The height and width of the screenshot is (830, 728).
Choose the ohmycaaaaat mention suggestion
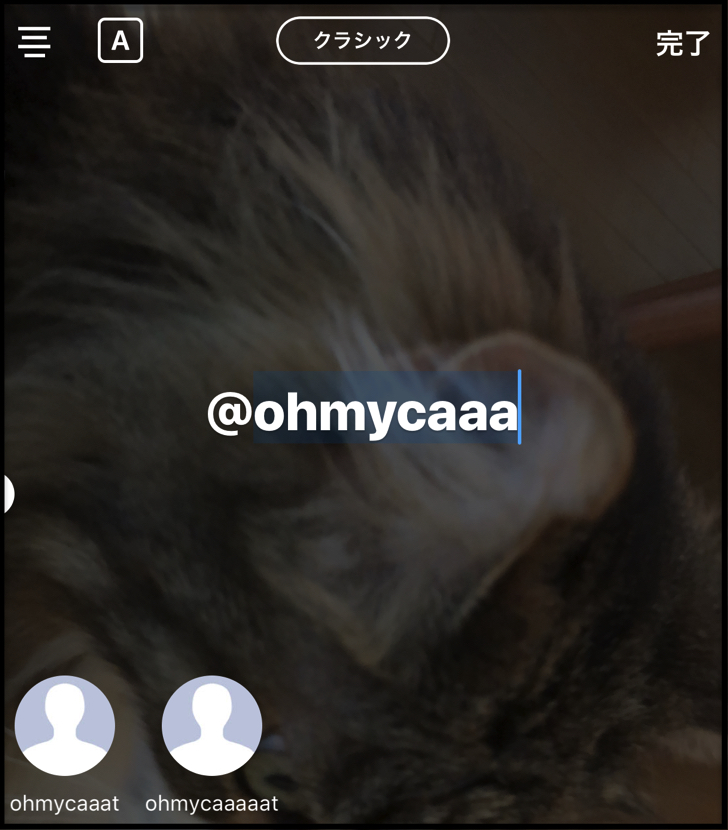tap(211, 727)
